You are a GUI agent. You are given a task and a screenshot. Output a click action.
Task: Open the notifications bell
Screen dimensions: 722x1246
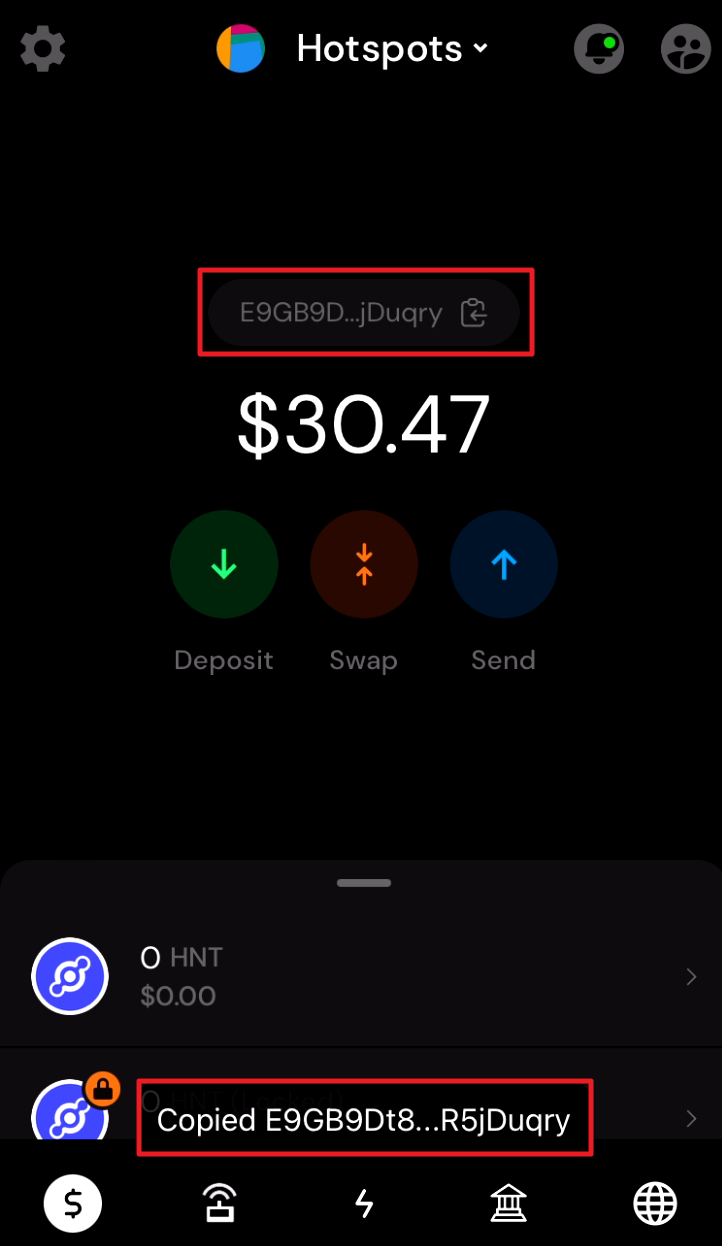coord(599,49)
